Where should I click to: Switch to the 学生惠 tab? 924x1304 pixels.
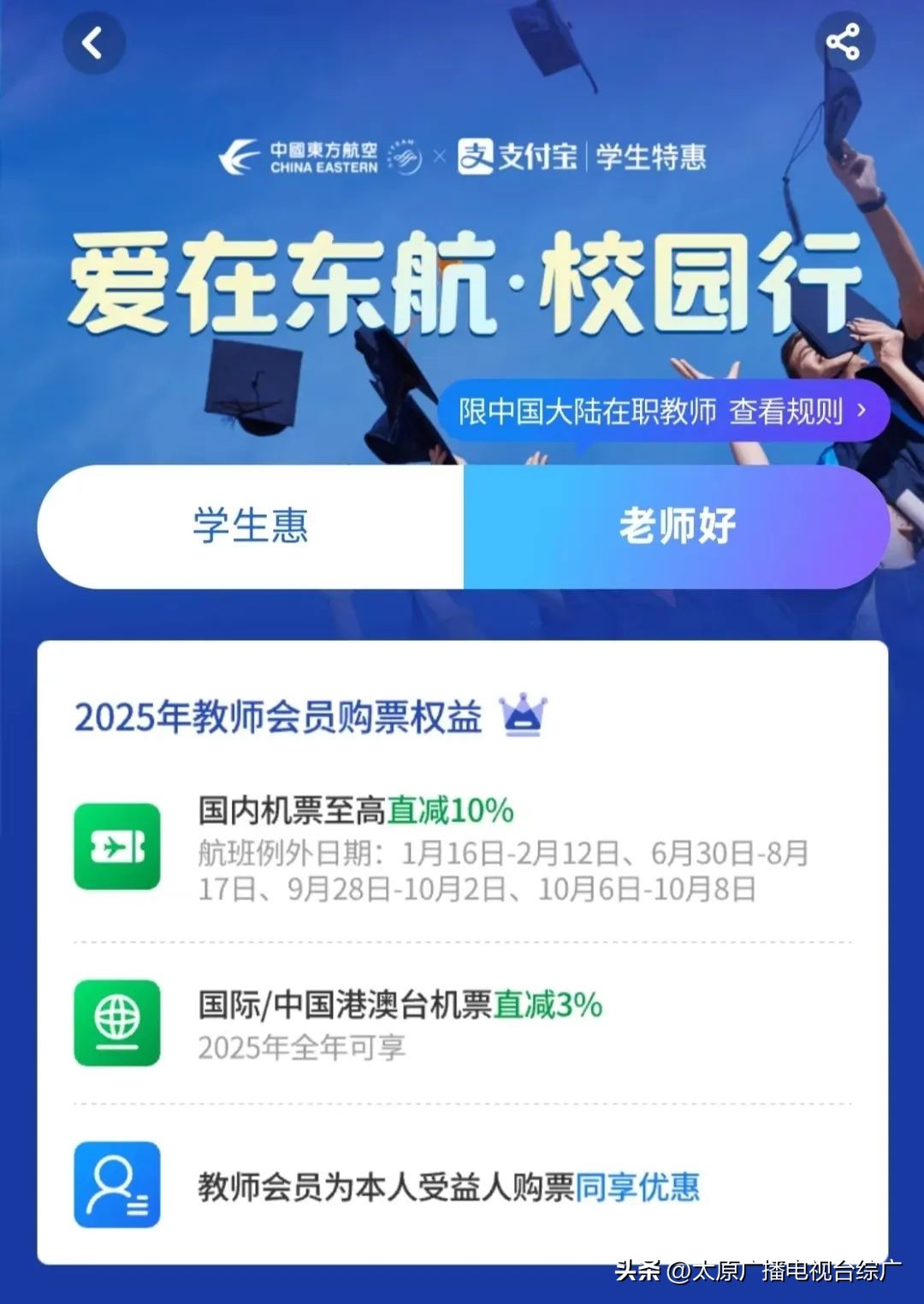(x=250, y=526)
